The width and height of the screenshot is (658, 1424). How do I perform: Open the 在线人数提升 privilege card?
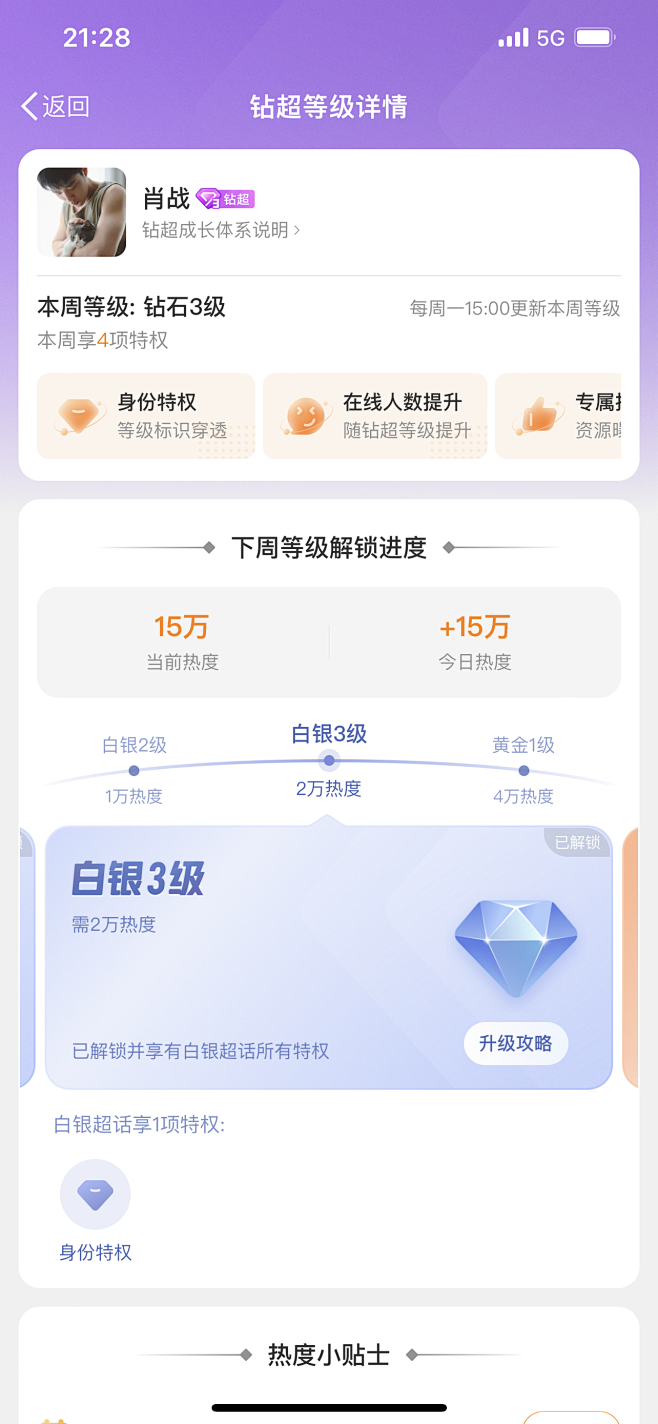(x=375, y=416)
